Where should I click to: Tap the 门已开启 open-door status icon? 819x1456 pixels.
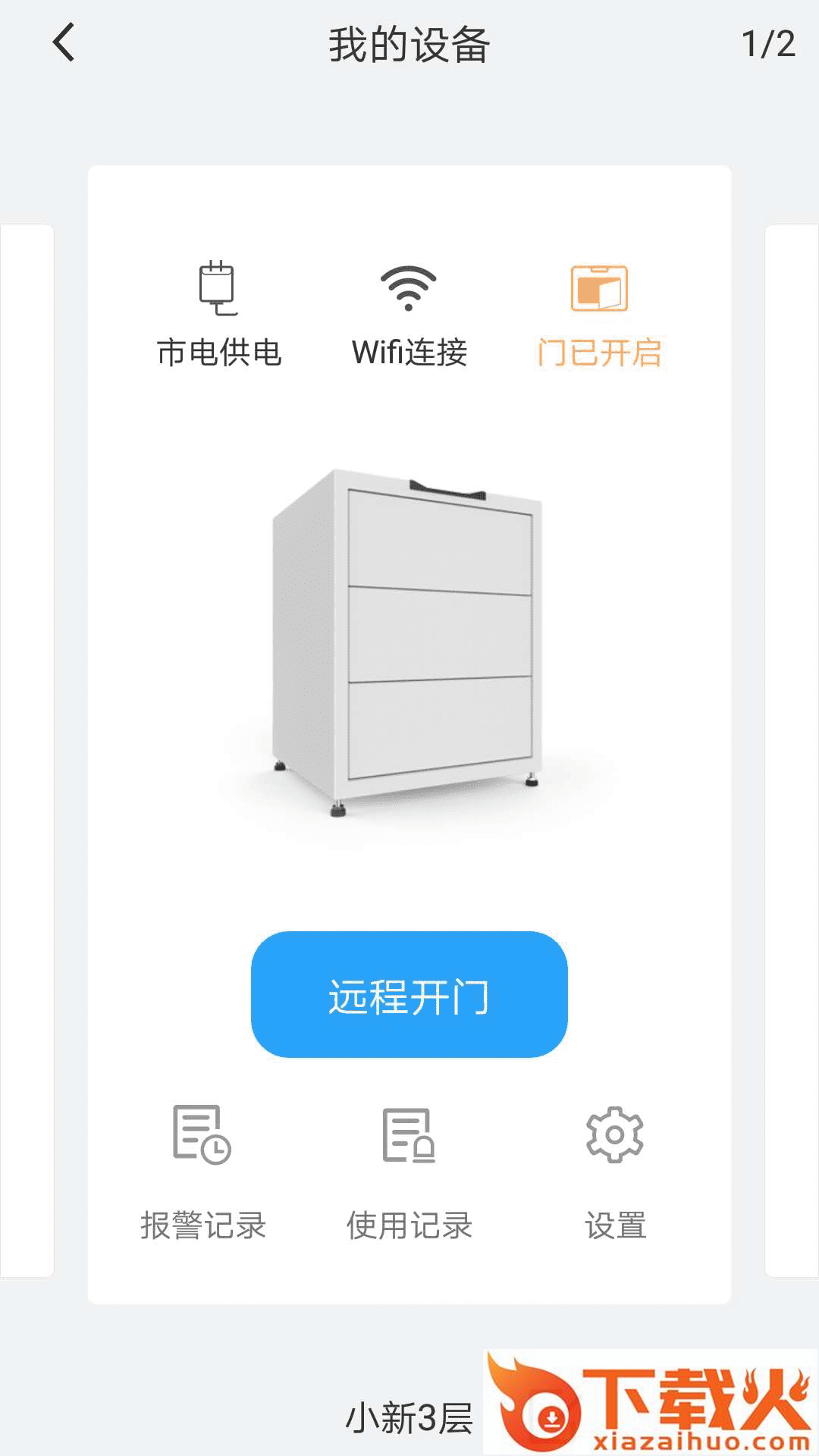599,303
